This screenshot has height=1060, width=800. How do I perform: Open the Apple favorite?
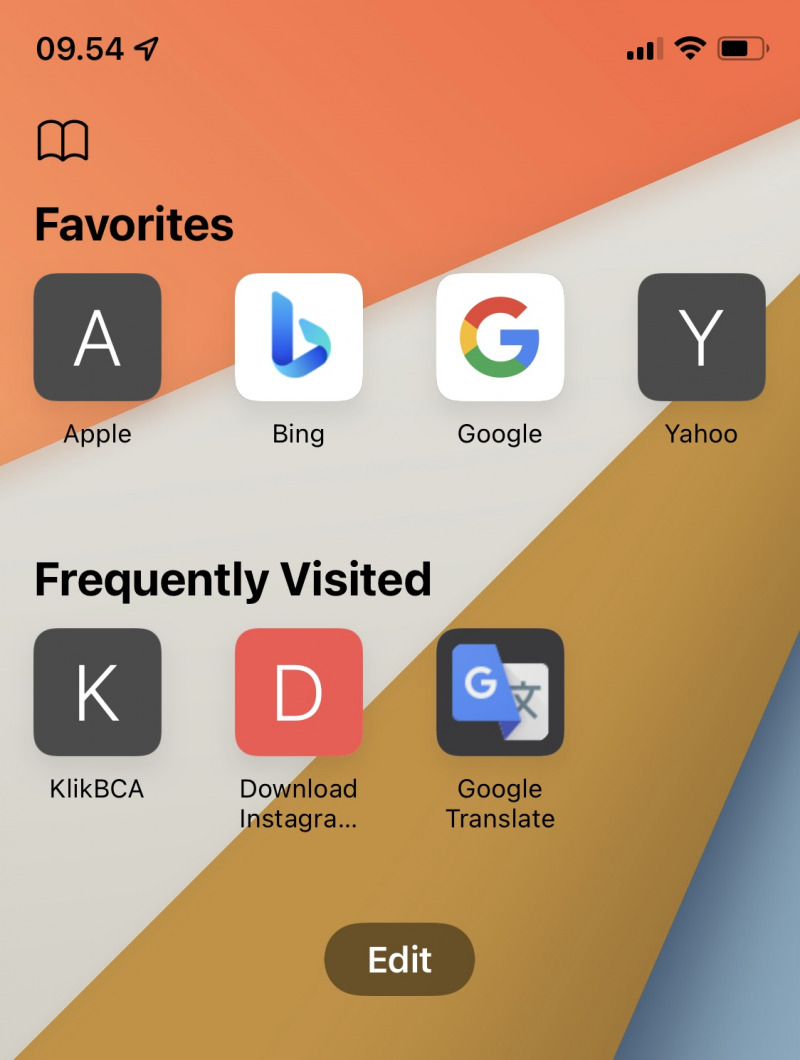(97, 337)
